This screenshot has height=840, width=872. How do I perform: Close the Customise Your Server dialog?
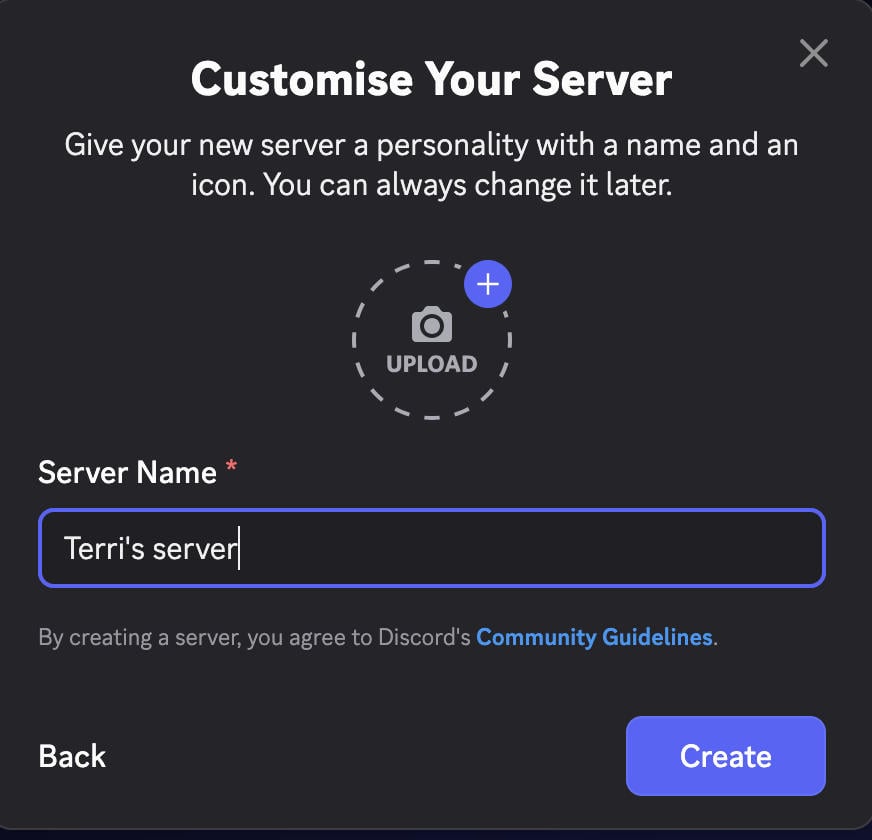(813, 53)
